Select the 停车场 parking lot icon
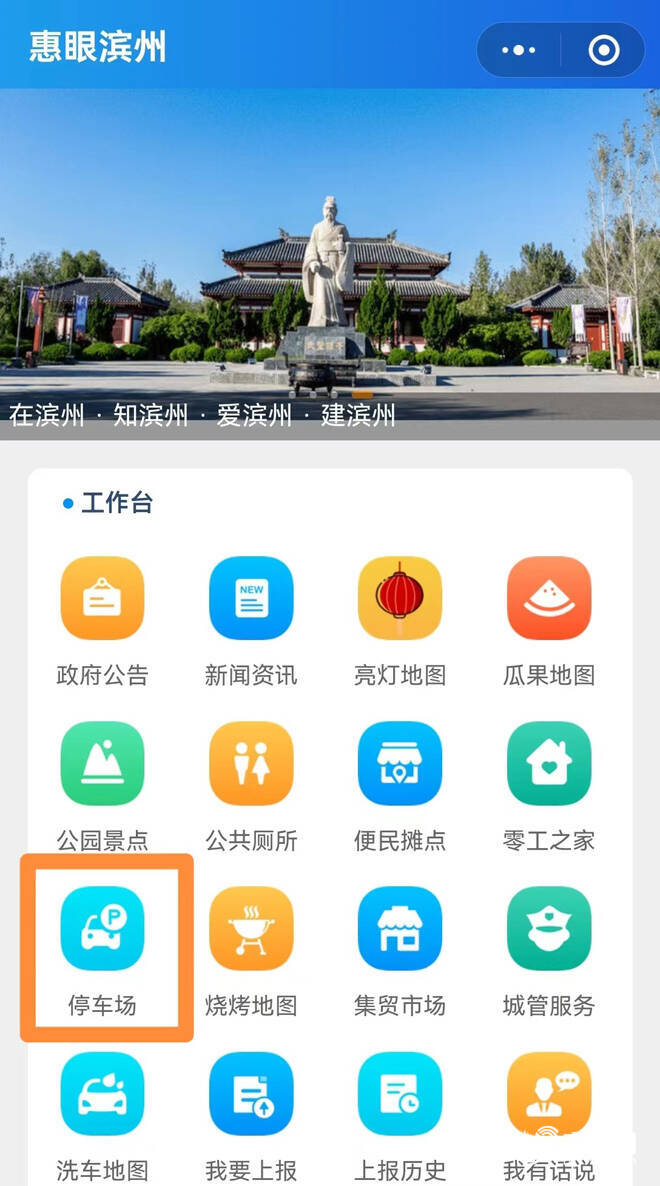Image resolution: width=660 pixels, height=1186 pixels. click(x=102, y=929)
